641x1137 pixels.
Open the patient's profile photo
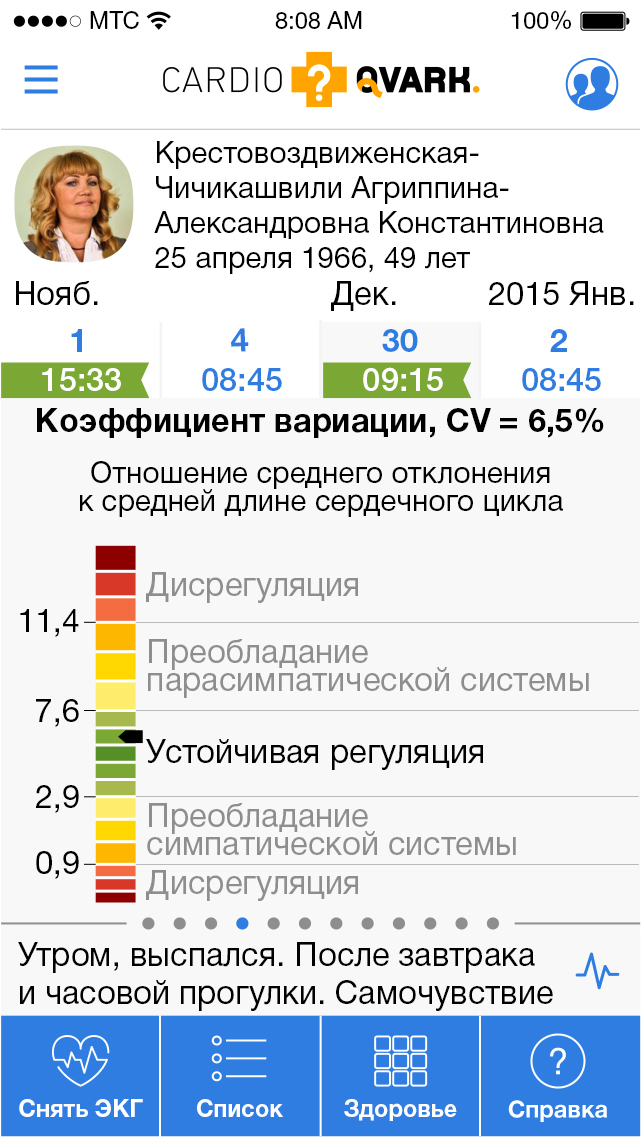[x=74, y=204]
